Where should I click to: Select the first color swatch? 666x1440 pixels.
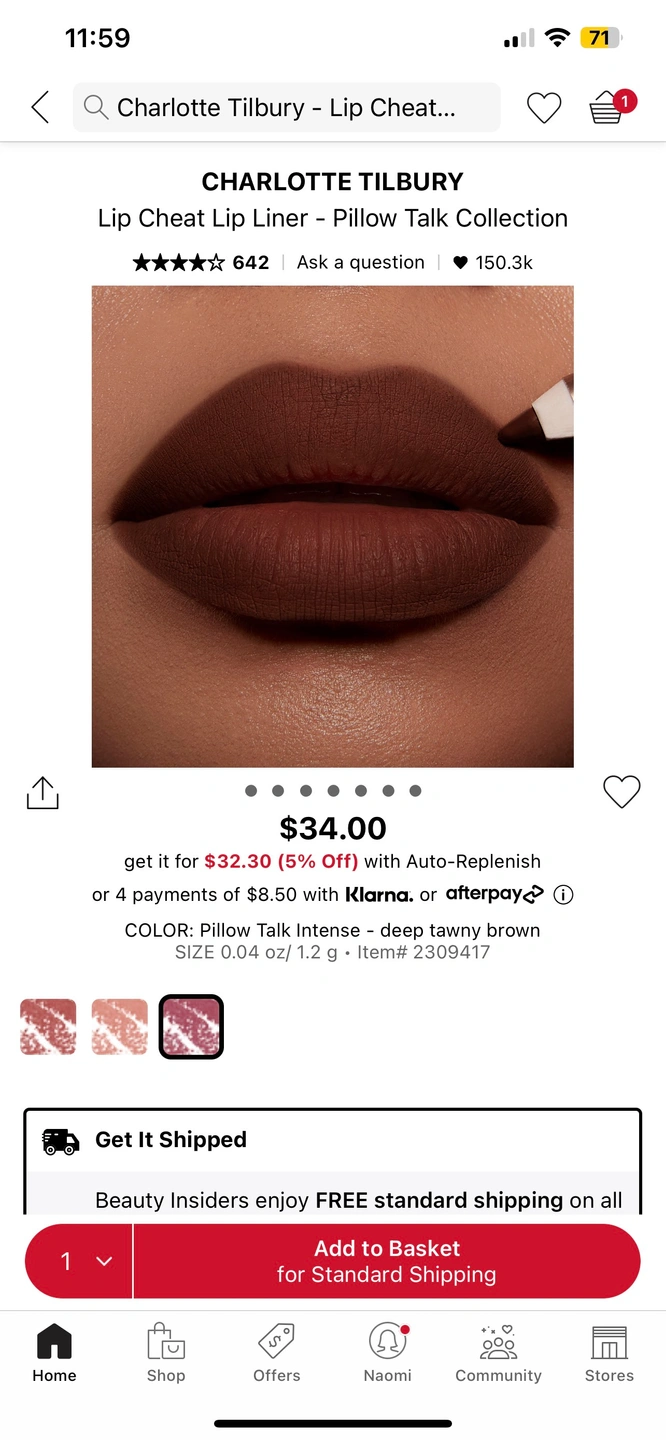[x=48, y=1026]
